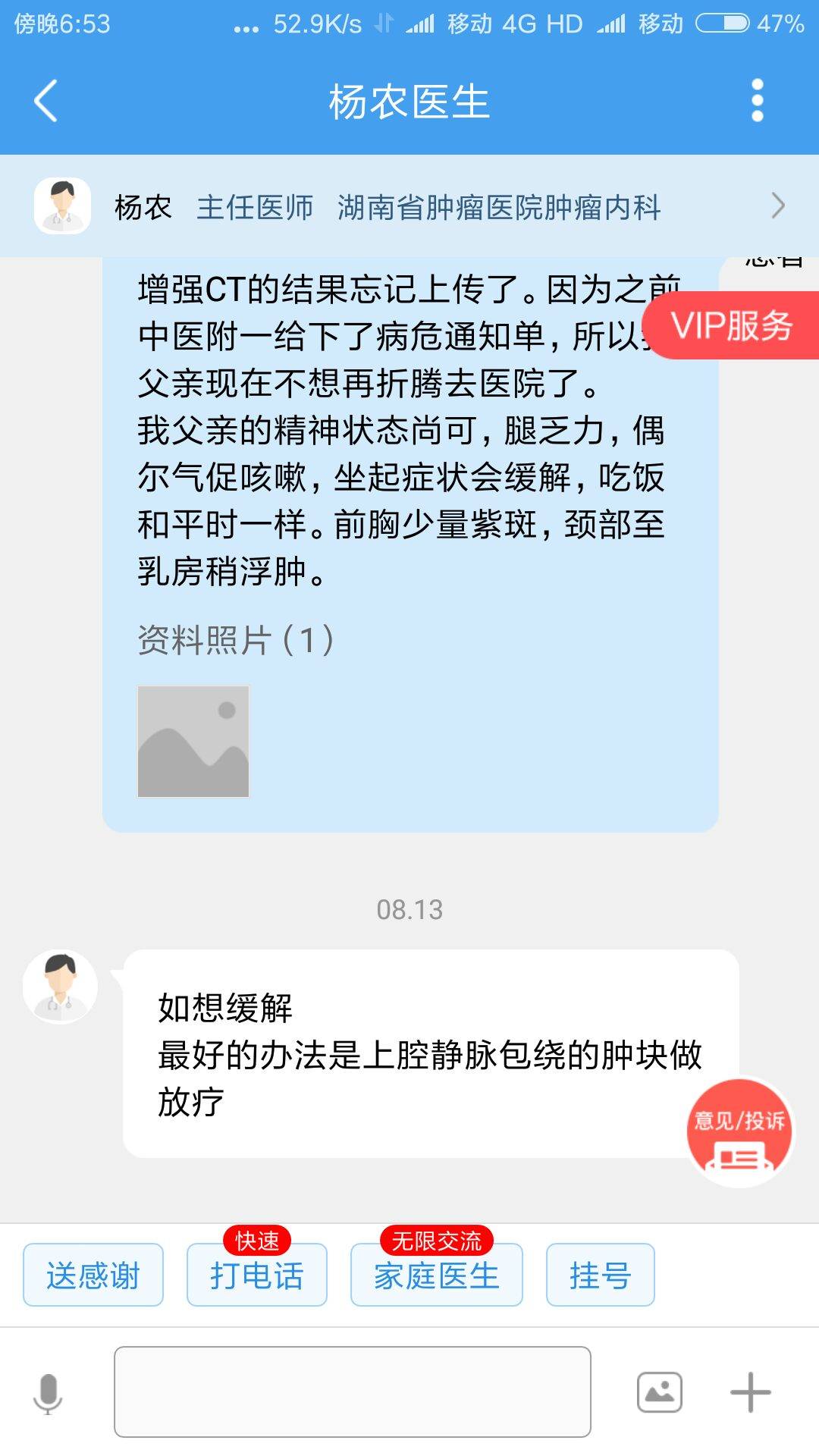This screenshot has width=819, height=1456.
Task: Open more options with plus icon
Action: tap(750, 1392)
